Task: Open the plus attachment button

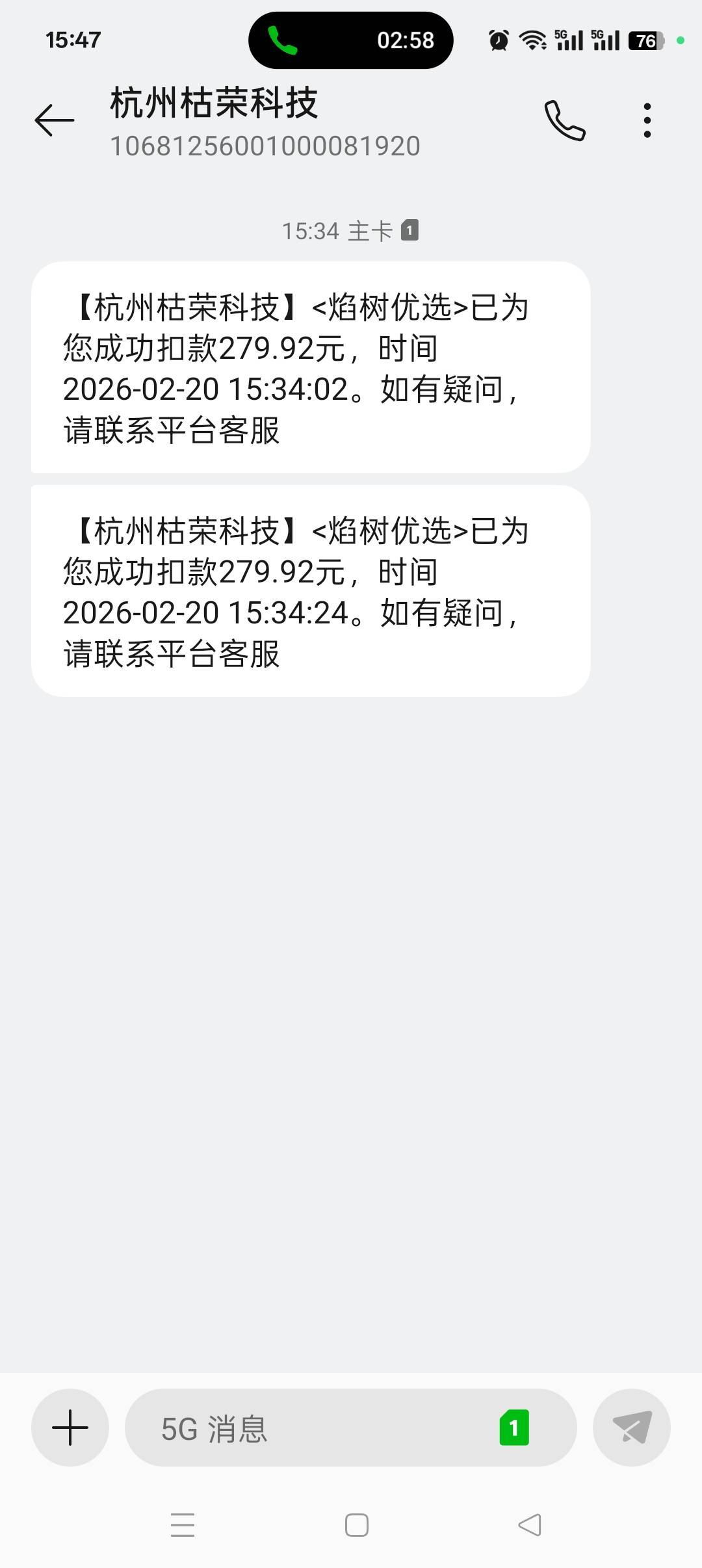Action: pyautogui.click(x=70, y=1428)
